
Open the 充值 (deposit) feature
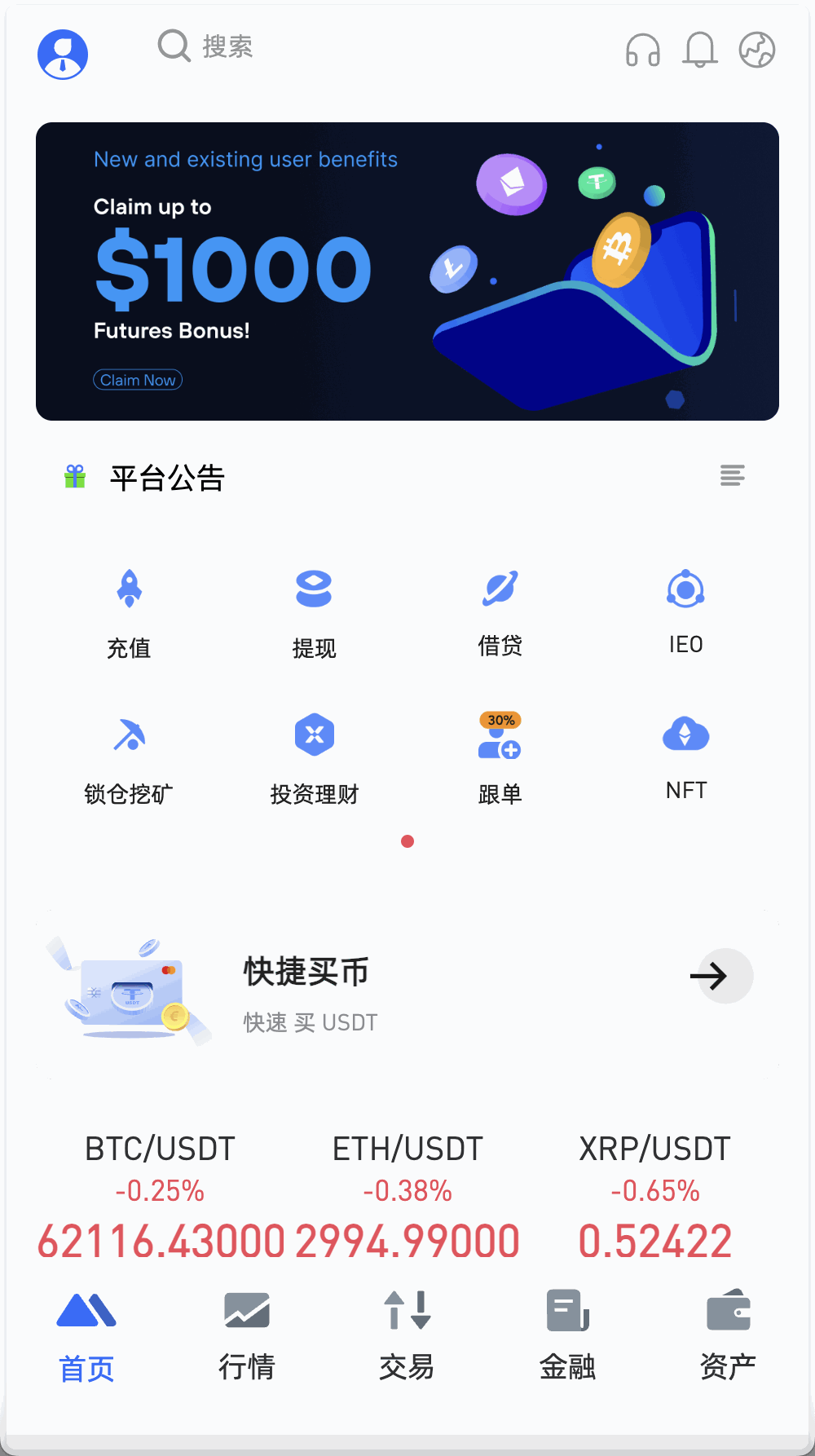pyautogui.click(x=130, y=611)
